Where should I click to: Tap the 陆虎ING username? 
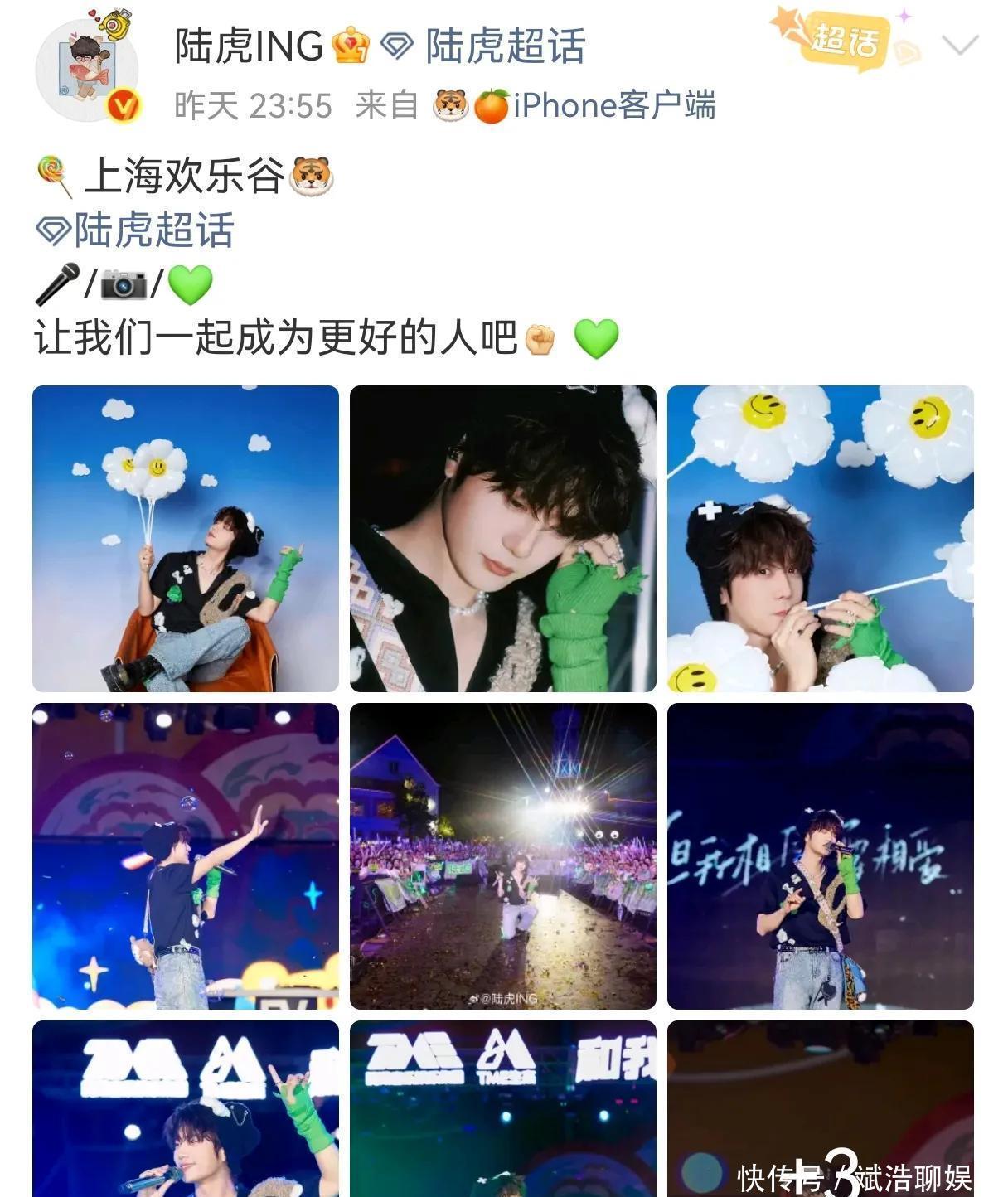249,46
